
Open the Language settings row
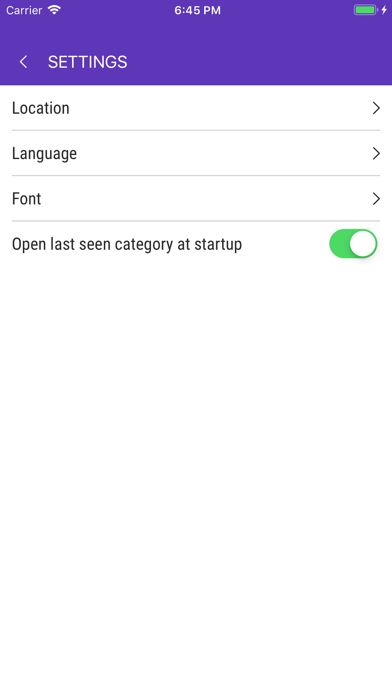[x=196, y=153]
